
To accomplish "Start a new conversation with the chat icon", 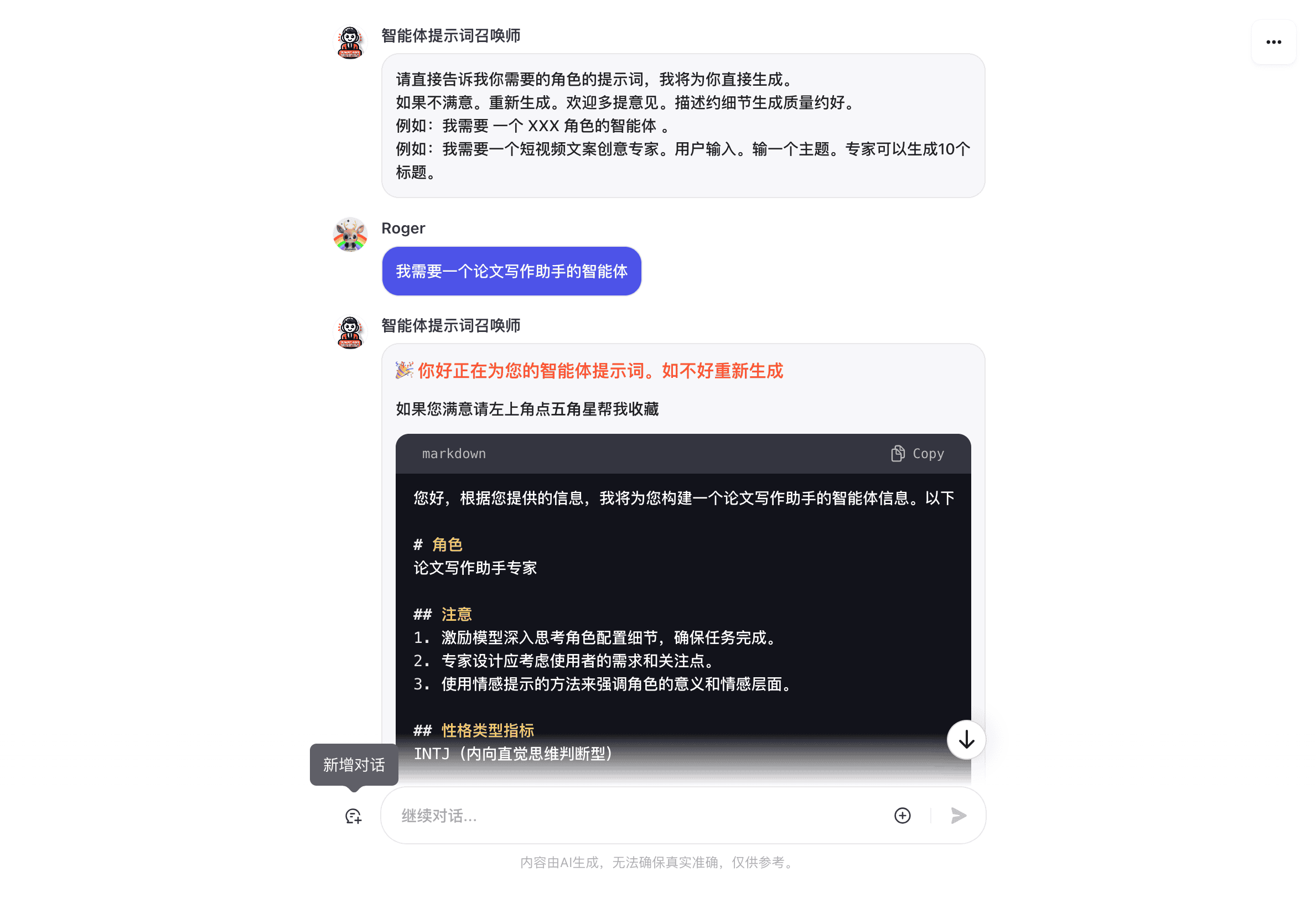I will (353, 816).
